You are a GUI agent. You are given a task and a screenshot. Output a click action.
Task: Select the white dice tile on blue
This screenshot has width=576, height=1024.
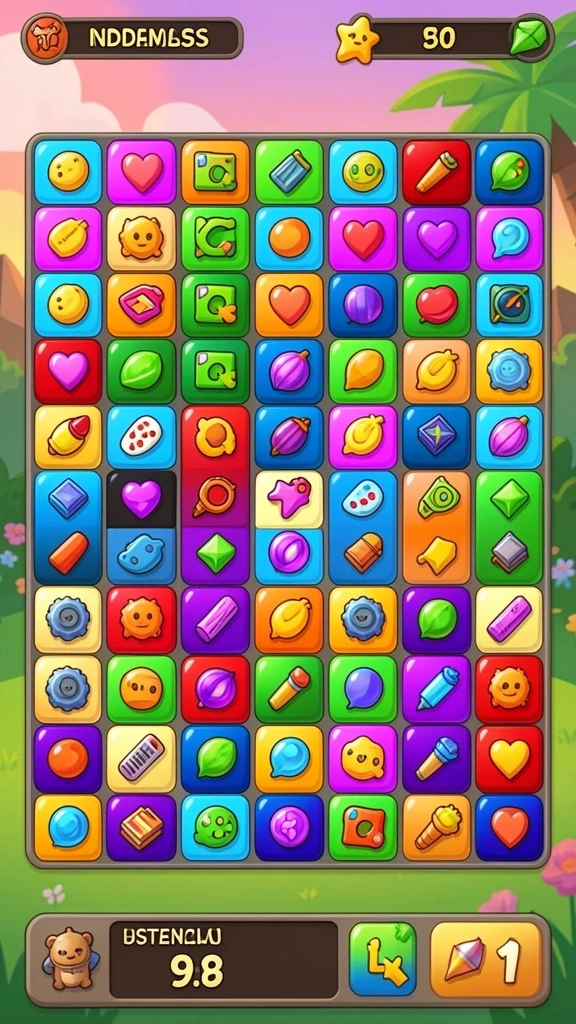(x=141, y=437)
